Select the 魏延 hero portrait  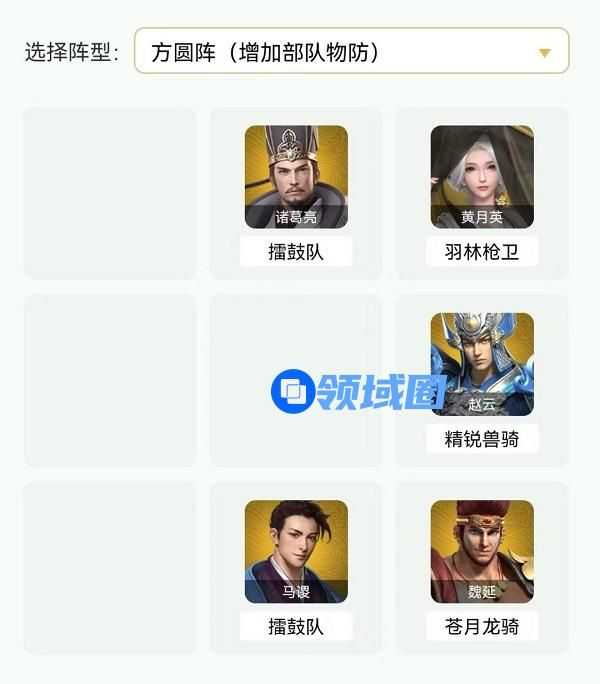pos(482,550)
